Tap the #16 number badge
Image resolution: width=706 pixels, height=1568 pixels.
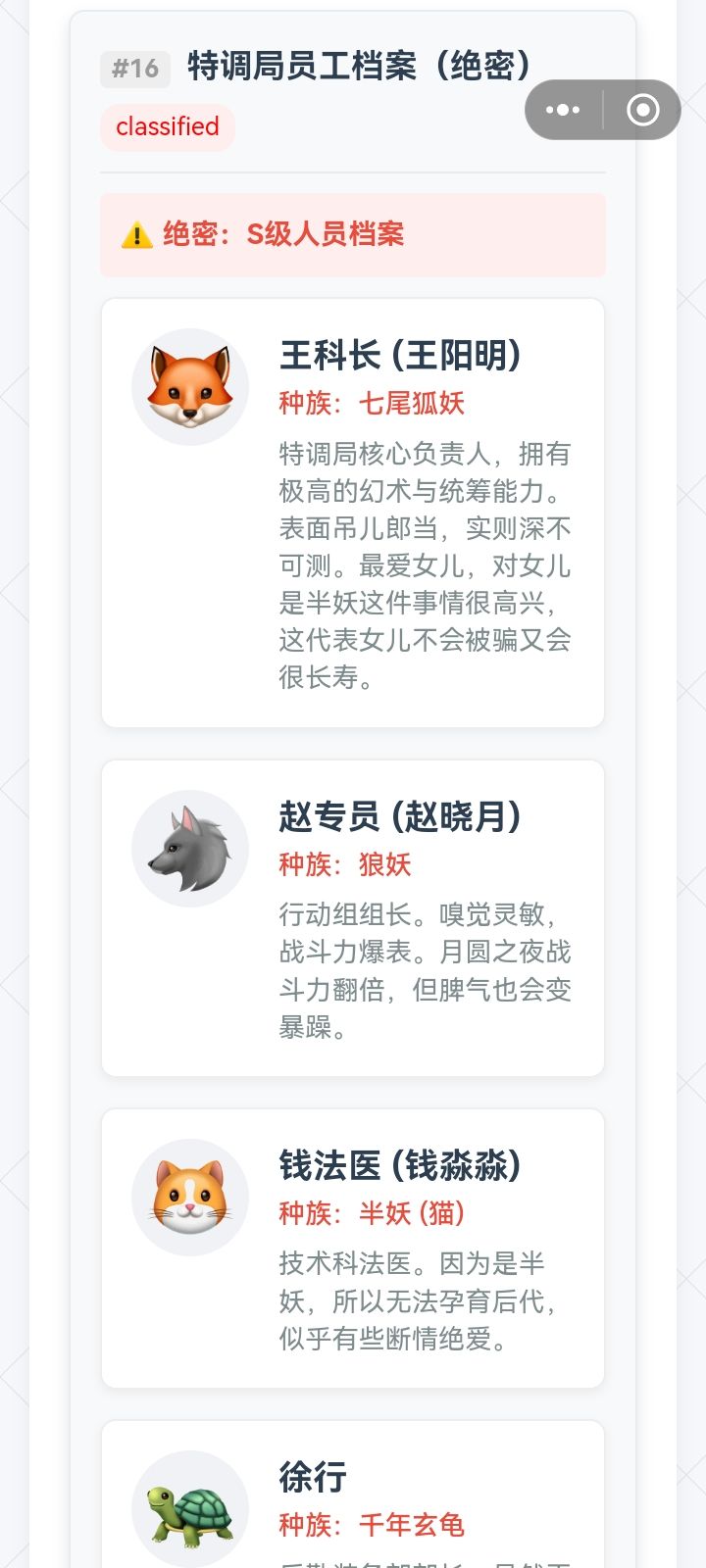pyautogui.click(x=134, y=69)
